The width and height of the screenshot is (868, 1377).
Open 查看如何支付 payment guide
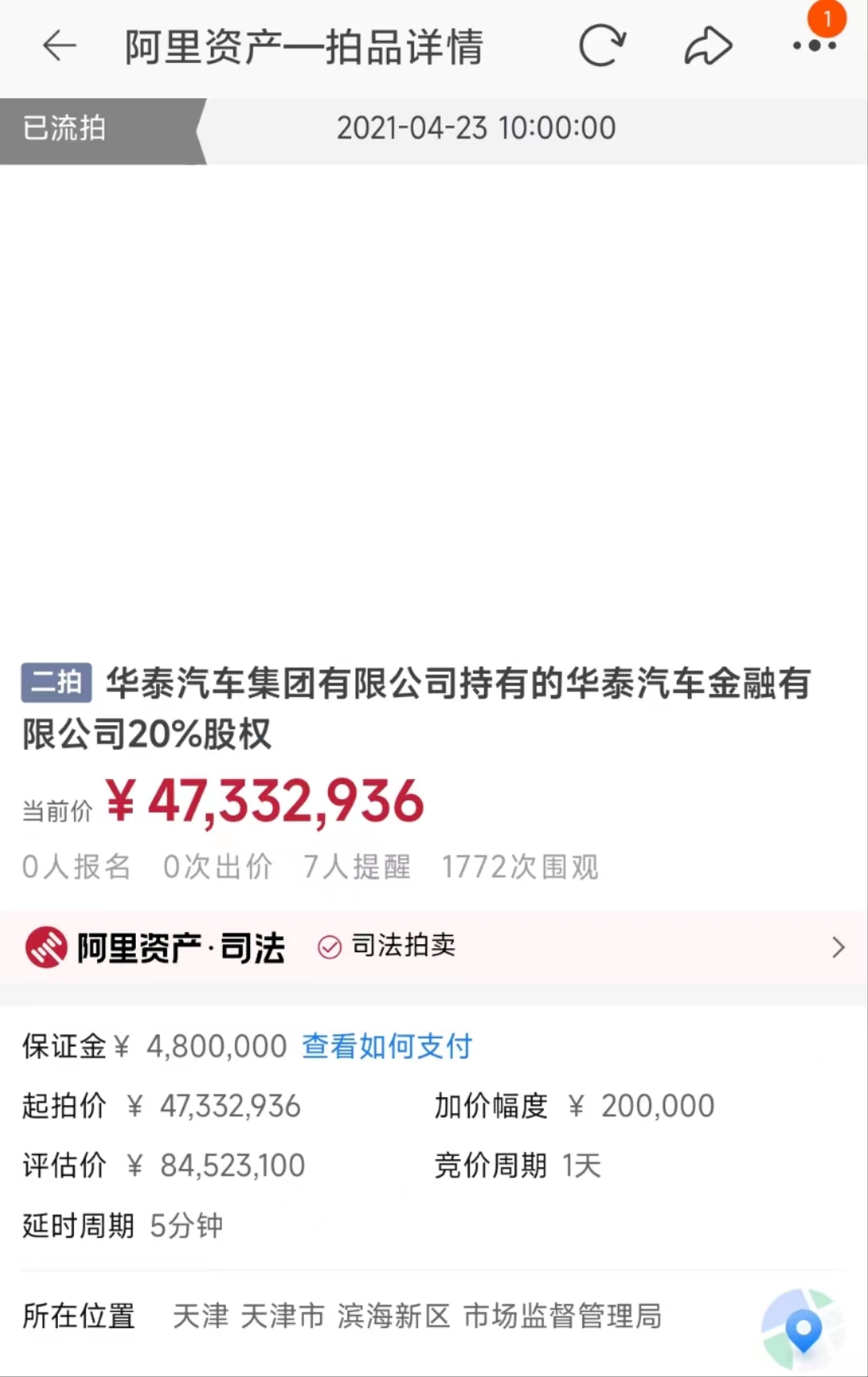point(385,1046)
